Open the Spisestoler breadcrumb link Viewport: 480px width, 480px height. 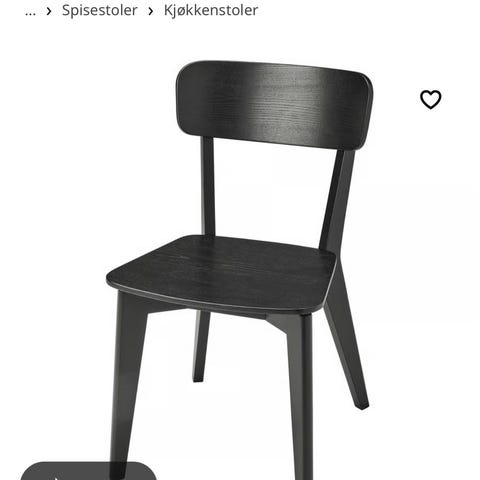coord(100,10)
